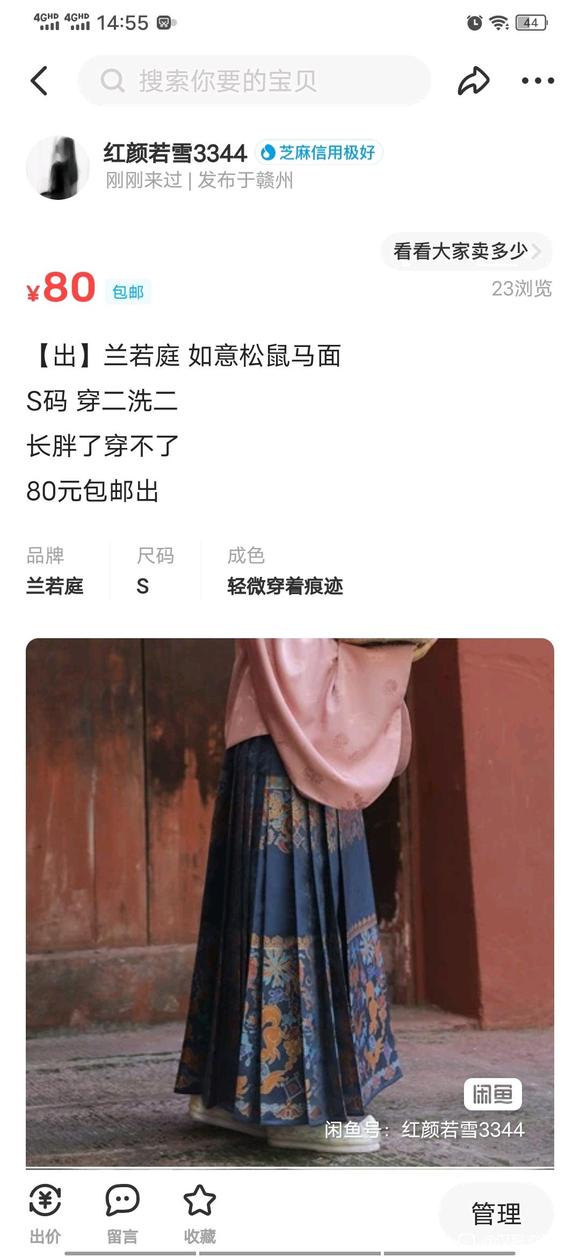Open the 管理 manage button

tap(496, 1214)
